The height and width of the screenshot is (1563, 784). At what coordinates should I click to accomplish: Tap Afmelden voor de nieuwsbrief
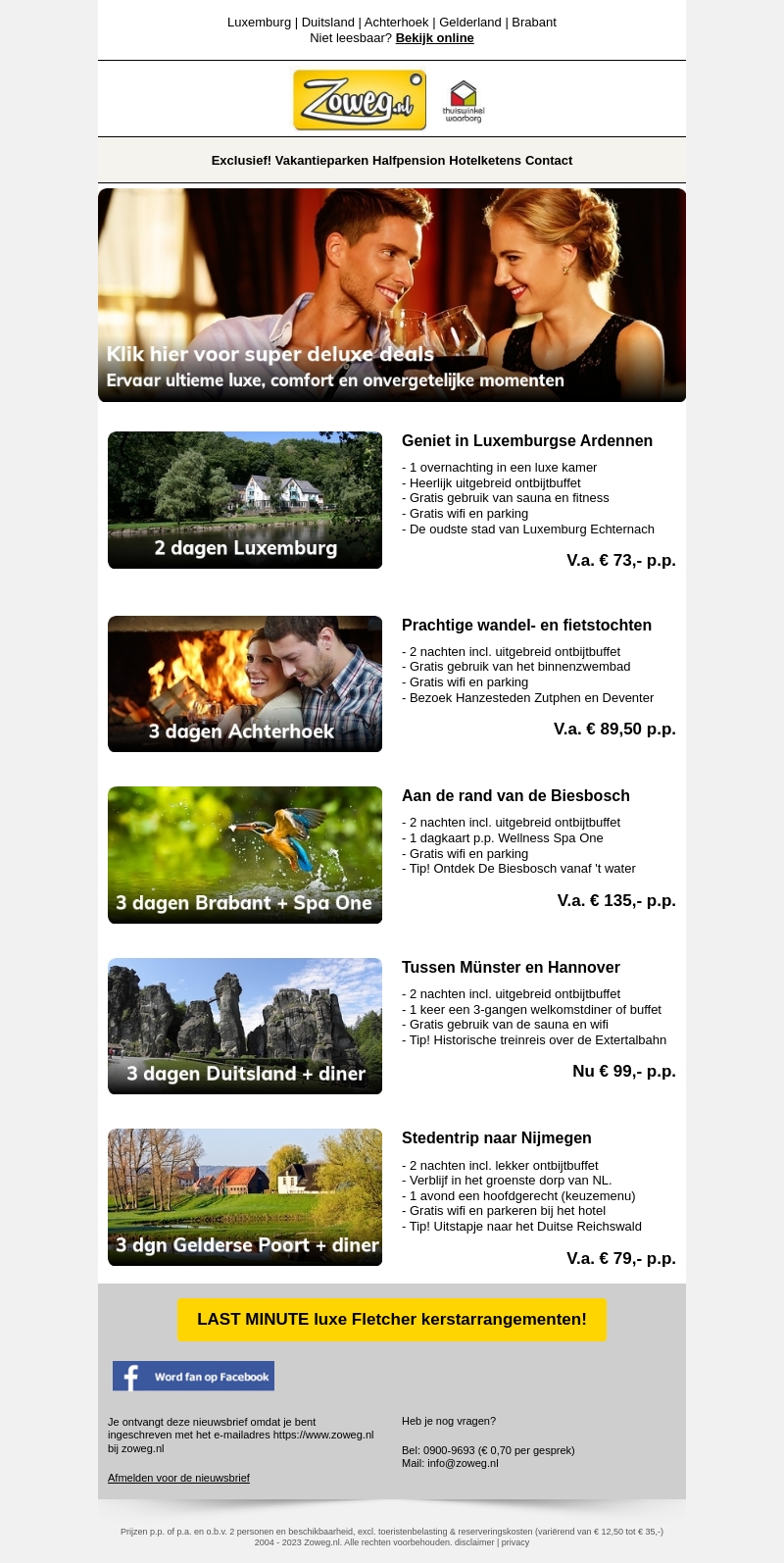pyautogui.click(x=178, y=1478)
